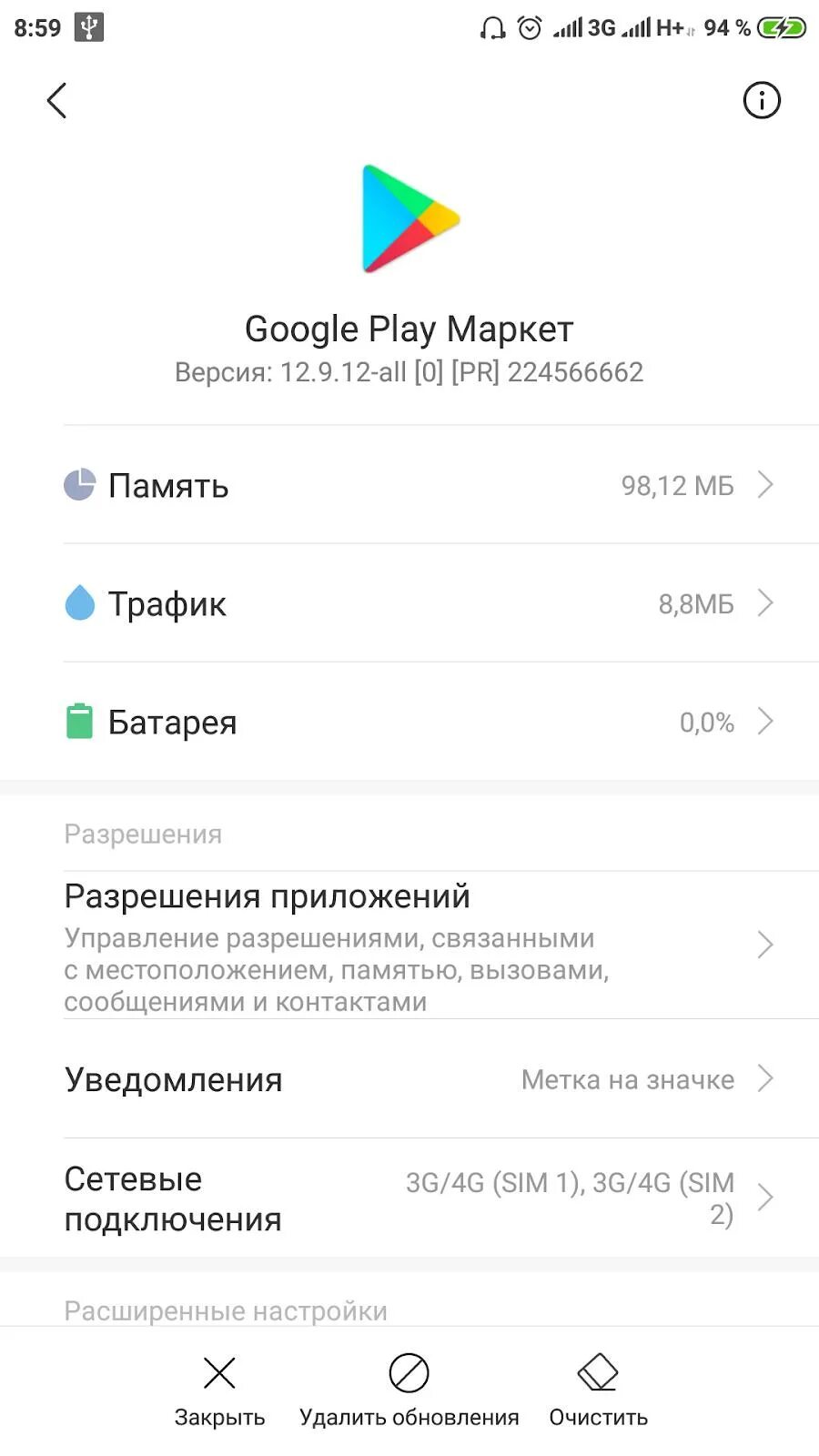Open the Память storage row
The height and width of the screenshot is (1456, 819).
419,485
